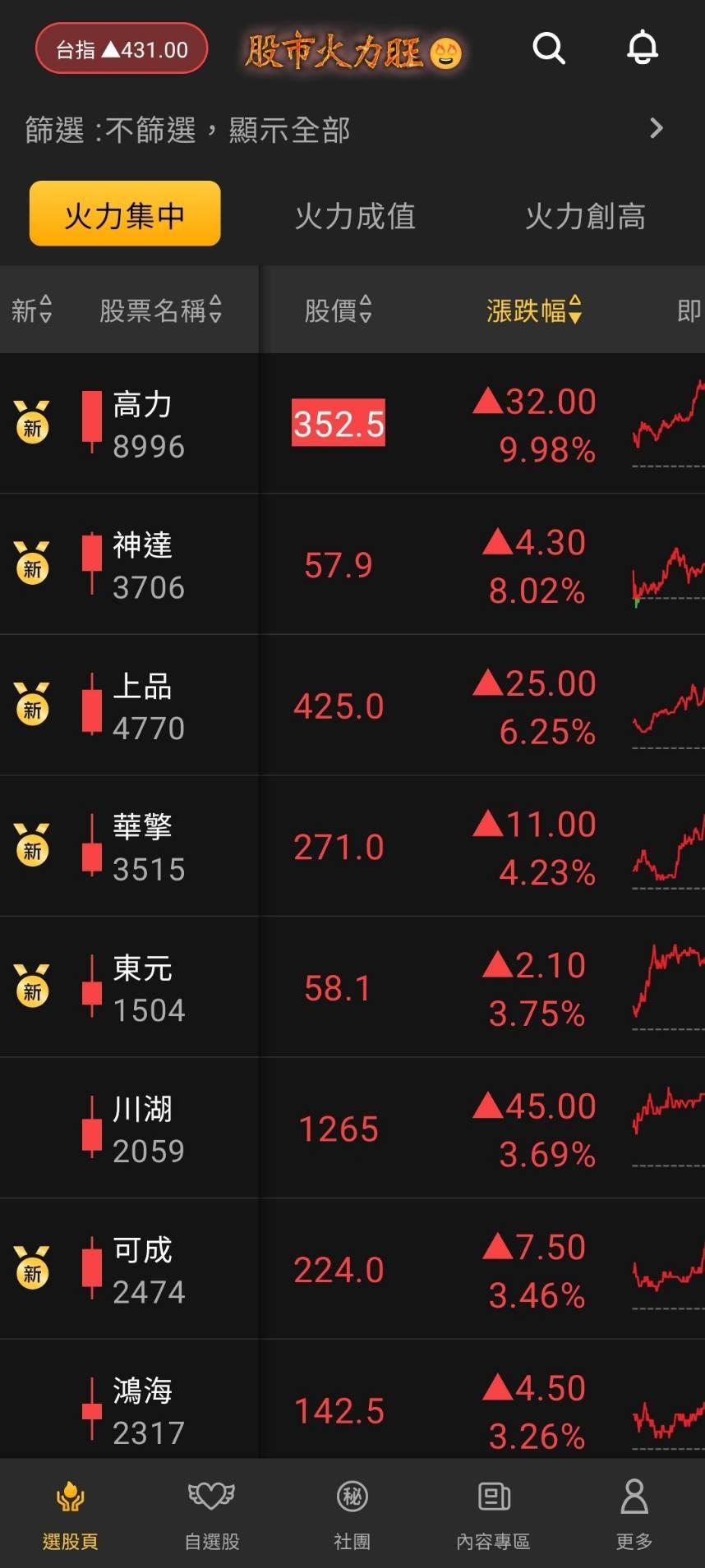Open stock 可成 2474
Viewport: 705px width, 1568px height.
tap(352, 1269)
